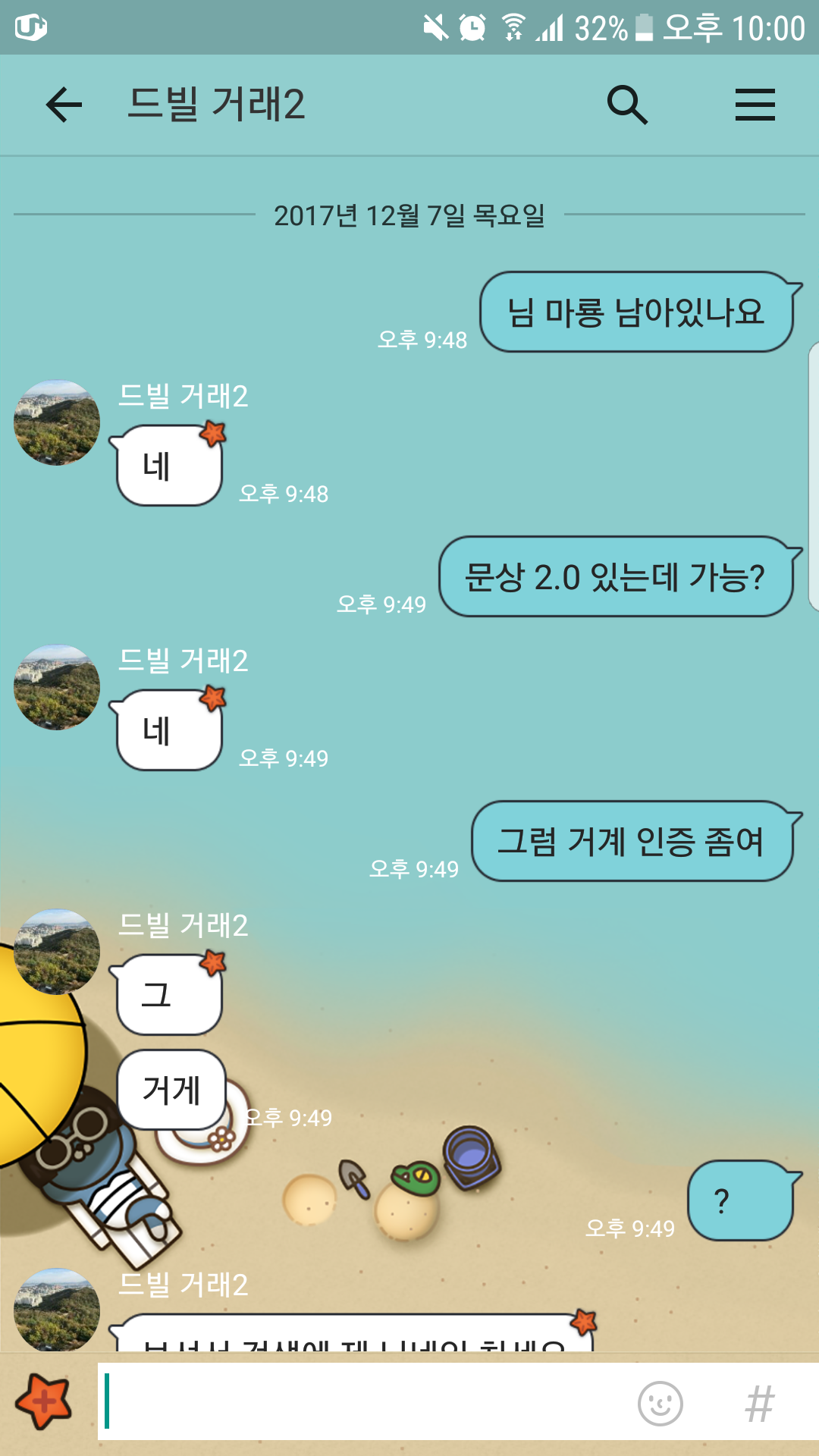Open the chat room hamburger menu
This screenshot has height=1456, width=819.
755,105
